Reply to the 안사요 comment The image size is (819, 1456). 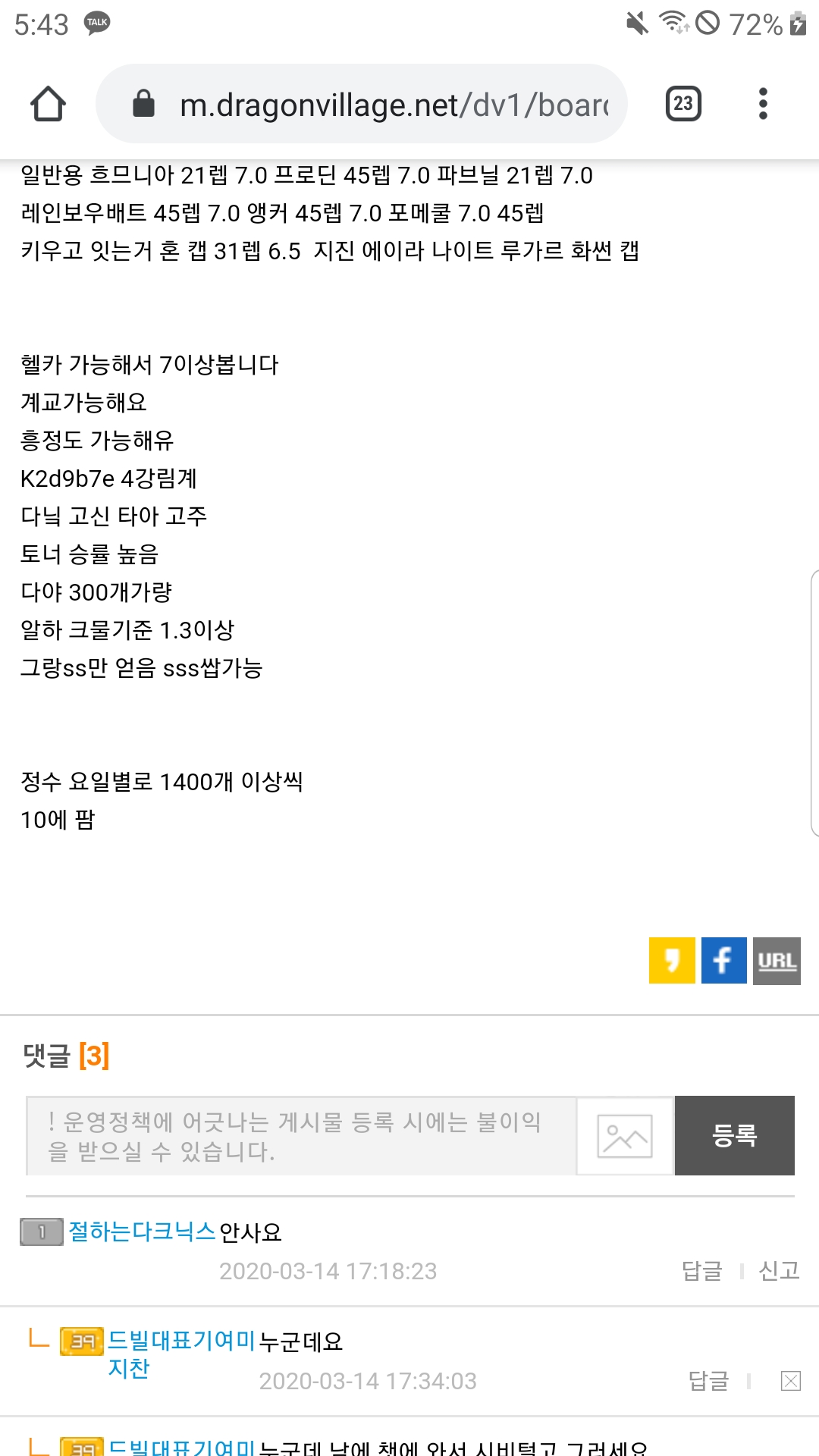click(702, 1271)
